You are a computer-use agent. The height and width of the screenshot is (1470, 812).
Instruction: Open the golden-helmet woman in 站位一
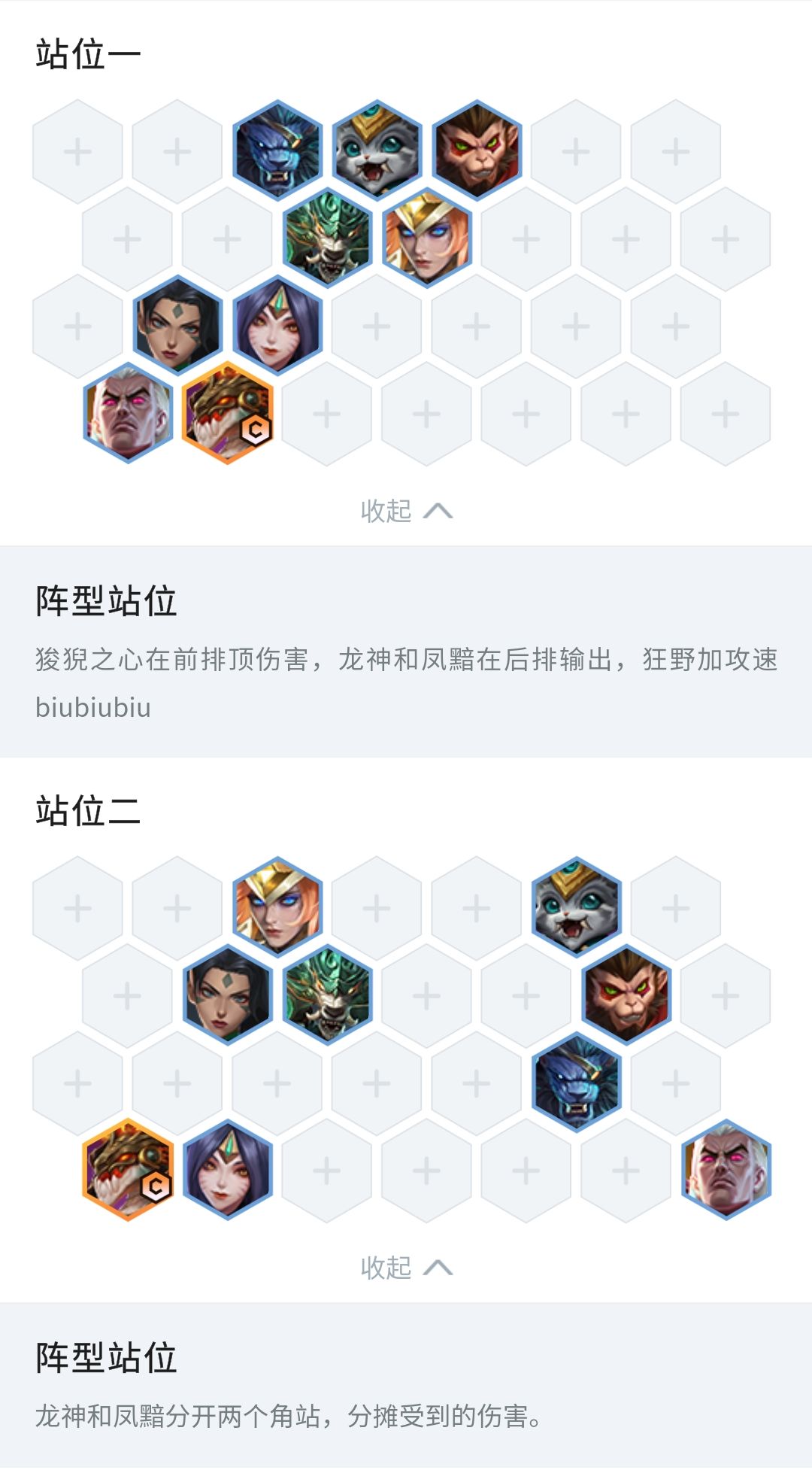coord(426,238)
